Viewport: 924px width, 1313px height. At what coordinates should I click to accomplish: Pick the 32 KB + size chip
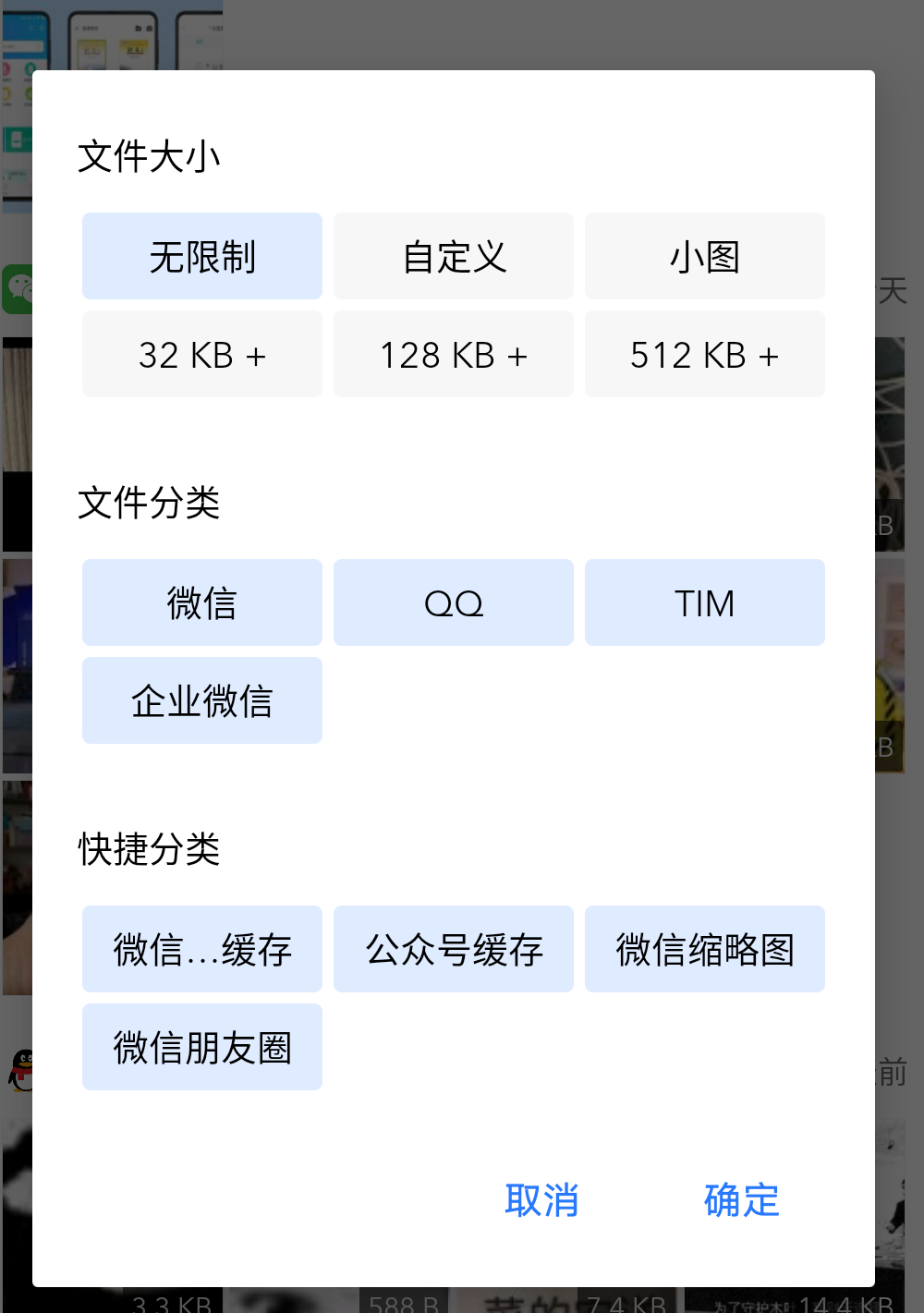click(202, 355)
